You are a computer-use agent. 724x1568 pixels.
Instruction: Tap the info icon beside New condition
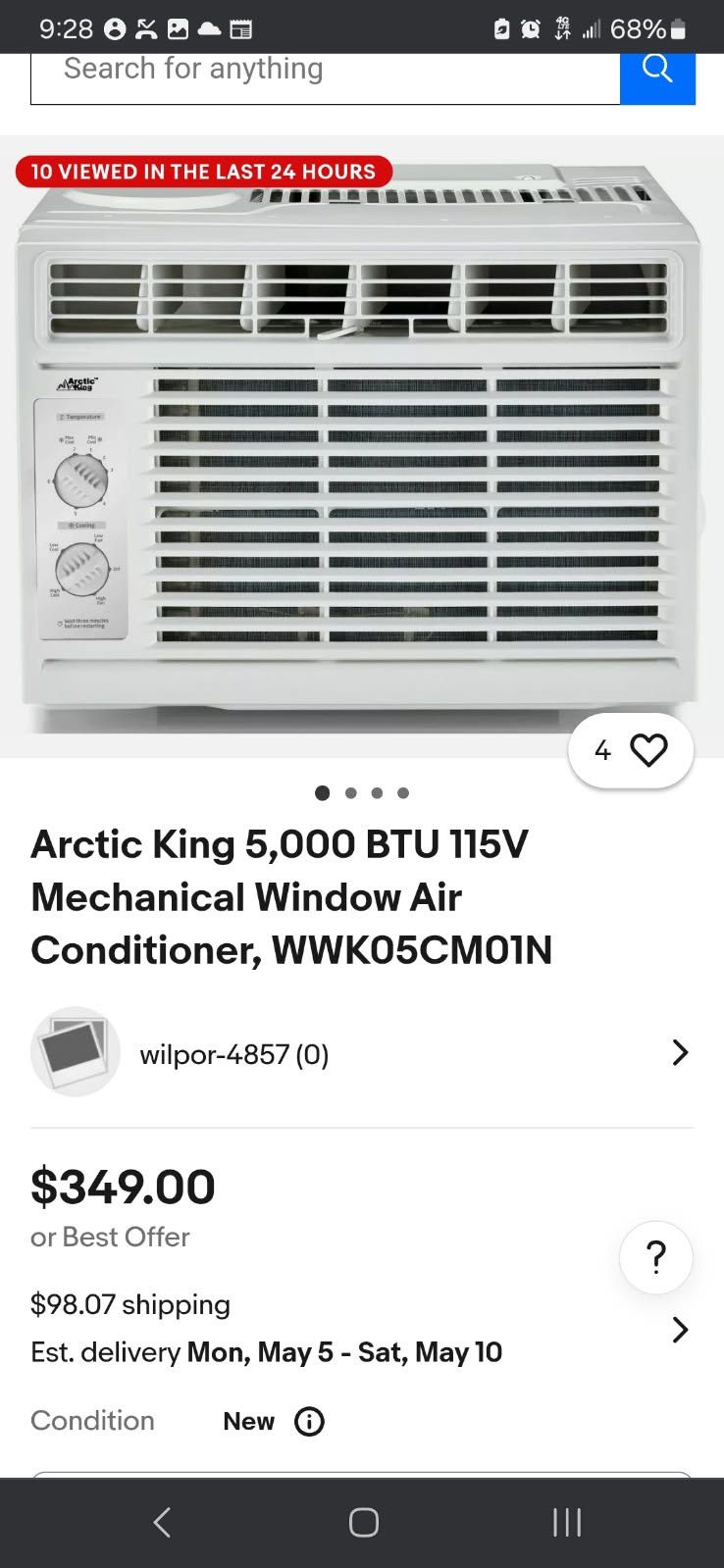click(309, 1421)
